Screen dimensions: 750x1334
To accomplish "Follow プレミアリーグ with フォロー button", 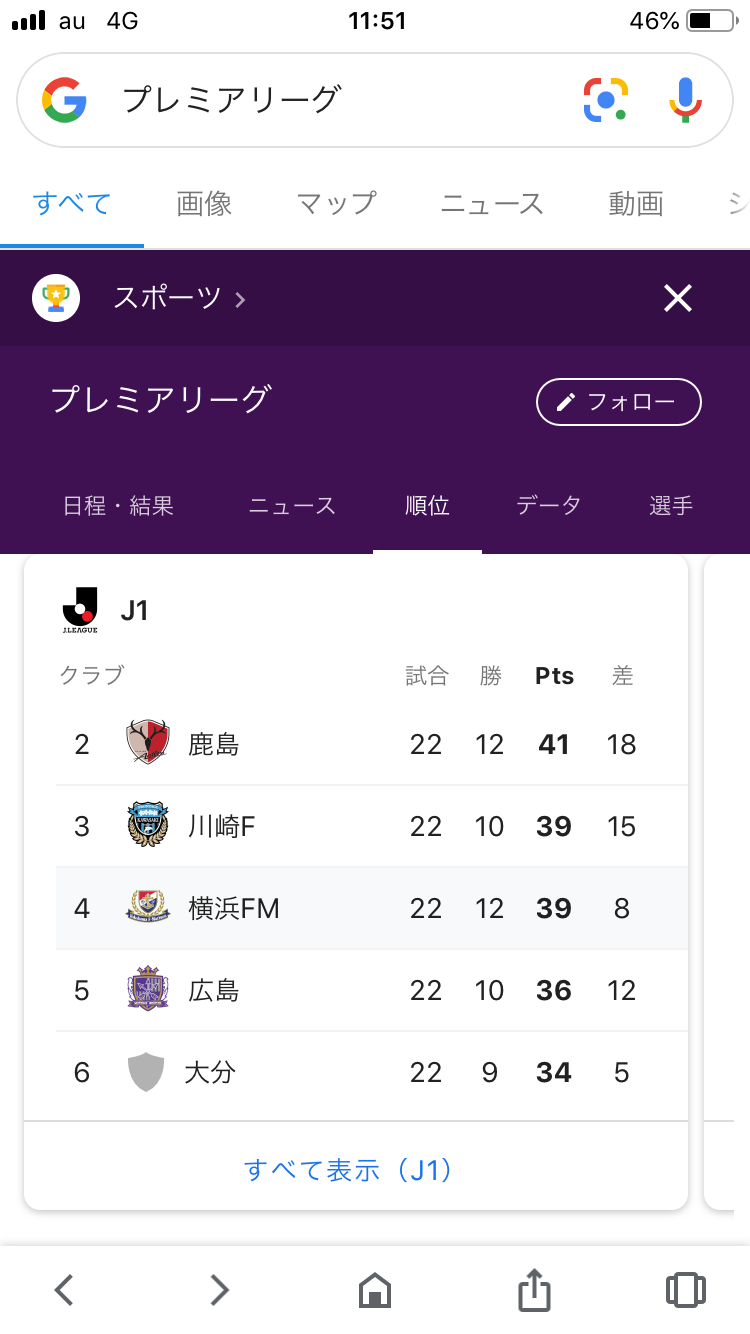I will 619,402.
